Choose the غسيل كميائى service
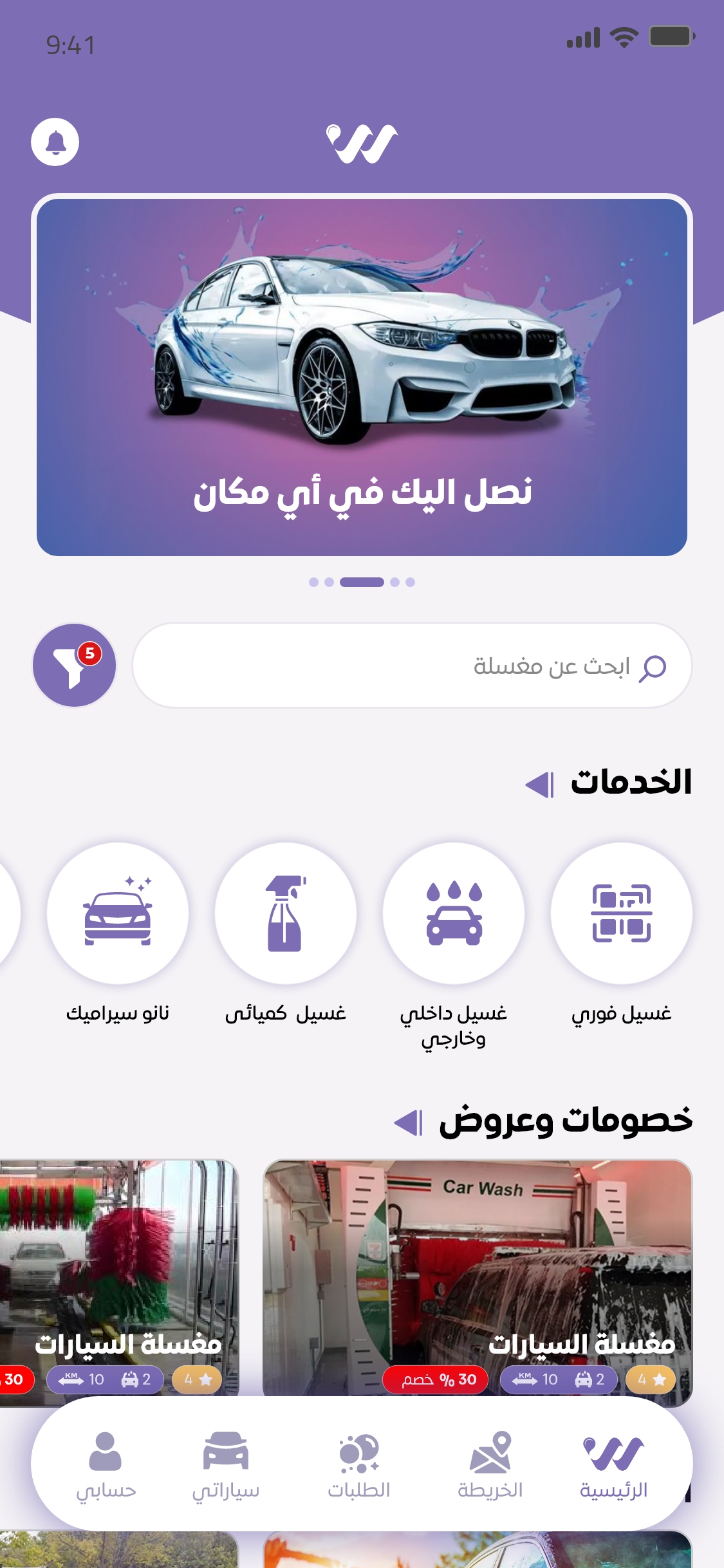Viewport: 724px width, 1568px height. click(286, 913)
